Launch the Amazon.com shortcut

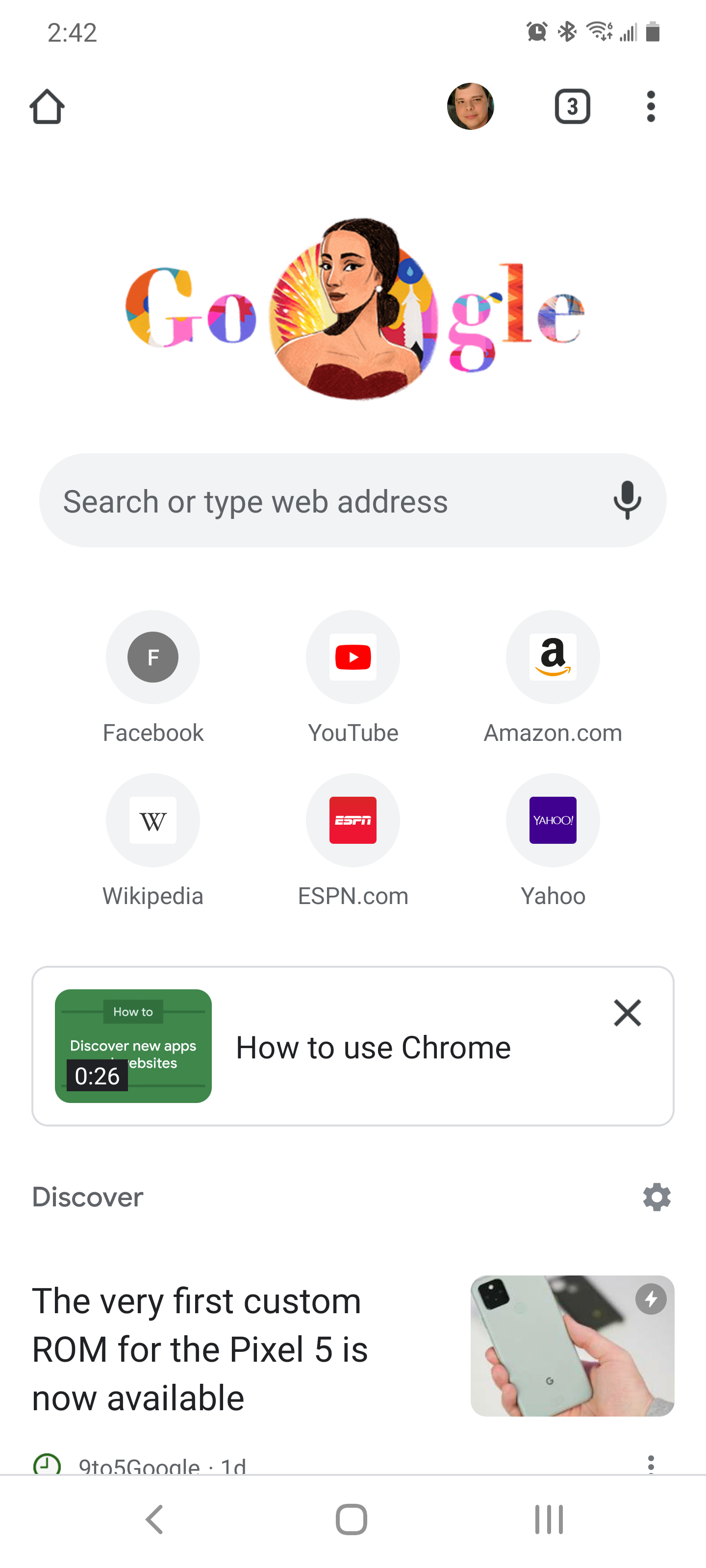pos(553,658)
